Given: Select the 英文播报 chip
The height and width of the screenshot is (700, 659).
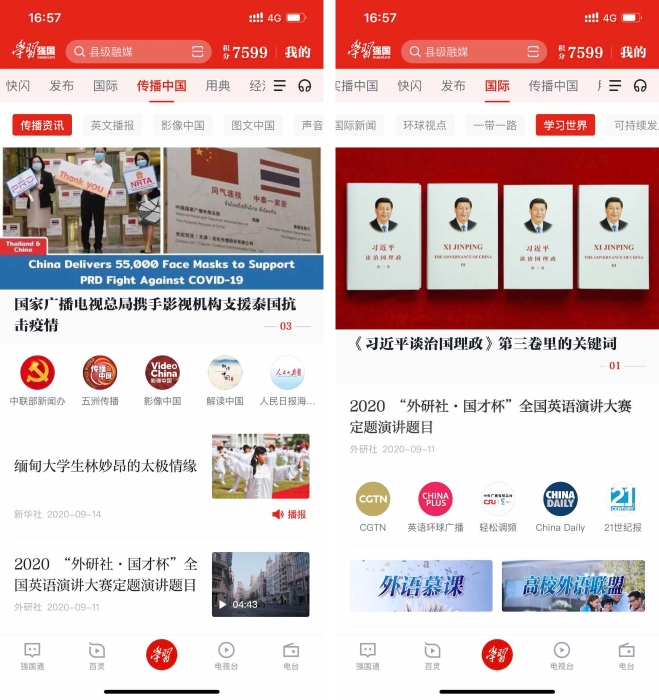Looking at the screenshot, I should pos(112,125).
